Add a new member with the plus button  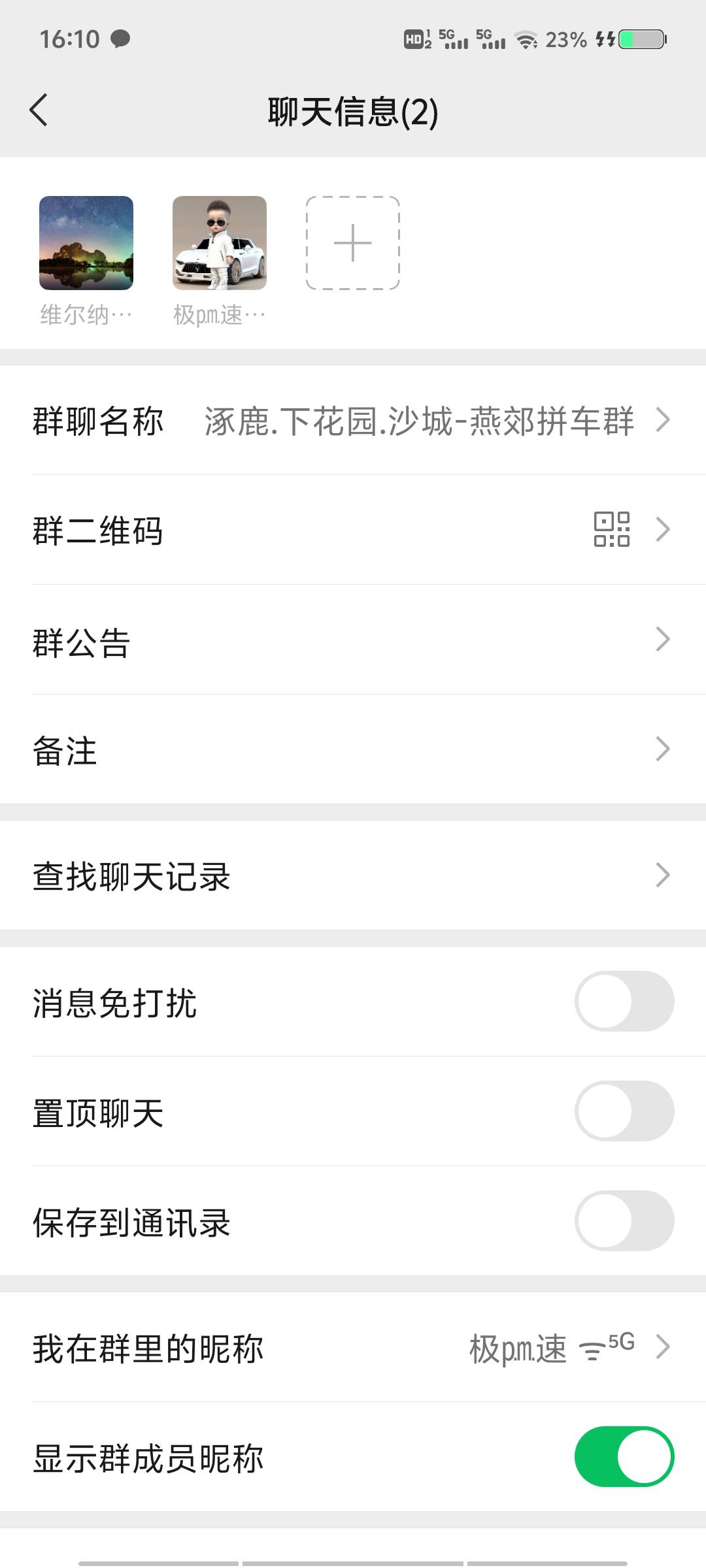tap(353, 243)
